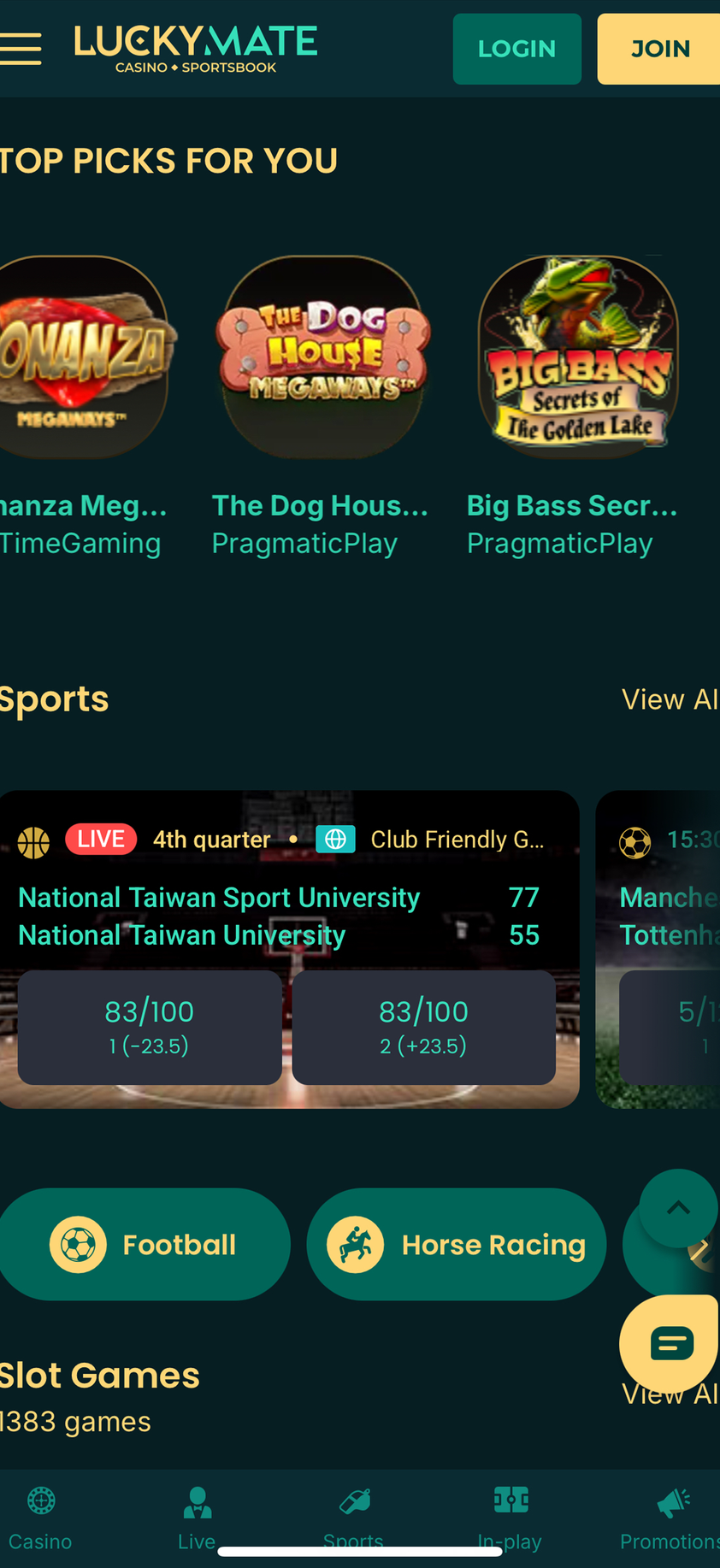Go to the Live tab
Screen dimensions: 720x1568
tap(197, 1518)
